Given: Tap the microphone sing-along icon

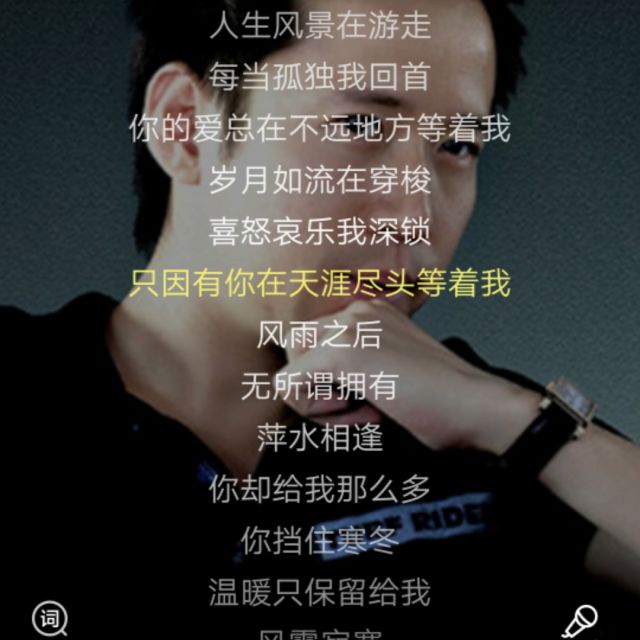Looking at the screenshot, I should pos(580,621).
